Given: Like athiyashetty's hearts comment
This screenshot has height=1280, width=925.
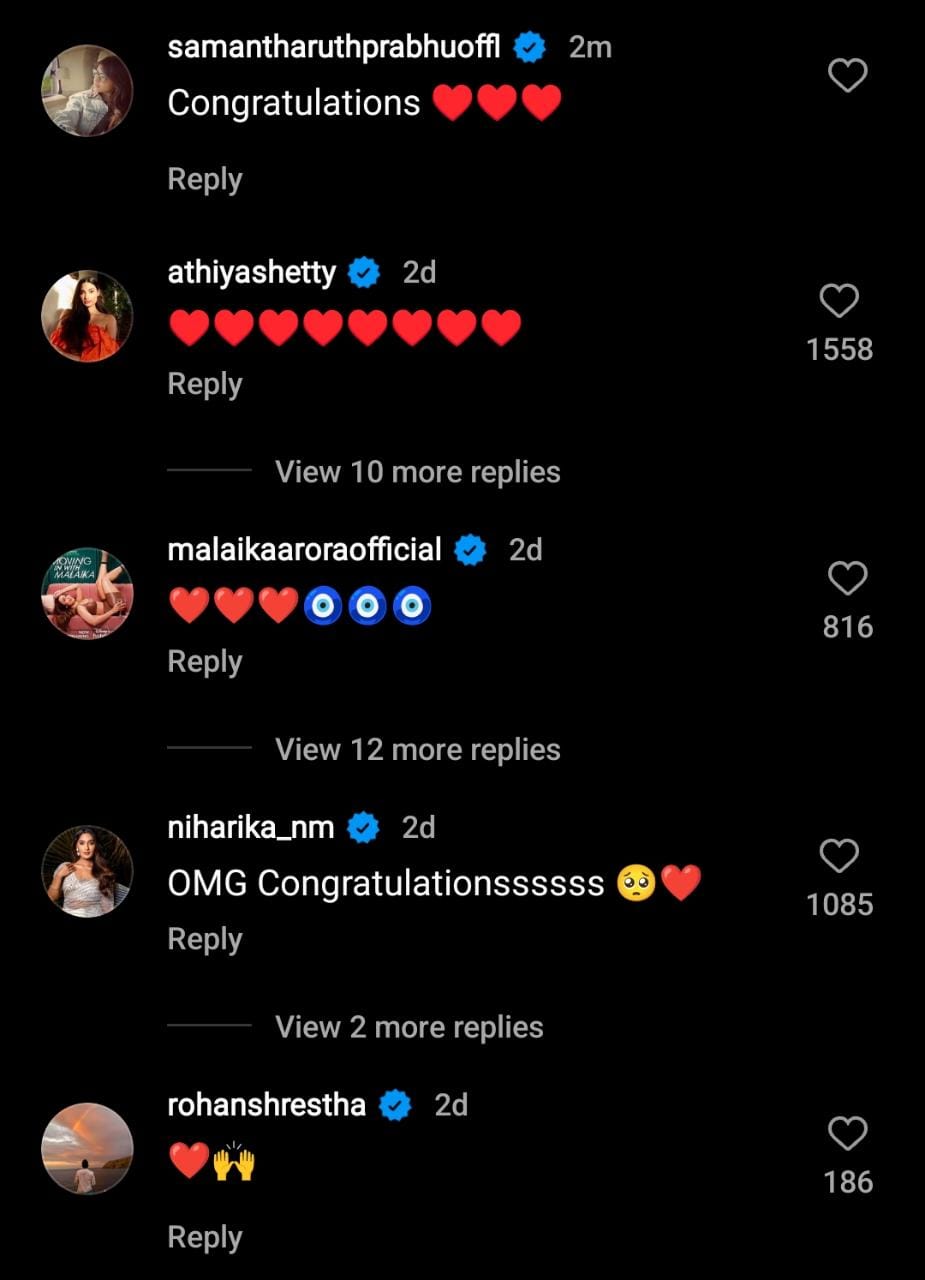Looking at the screenshot, I should [839, 301].
